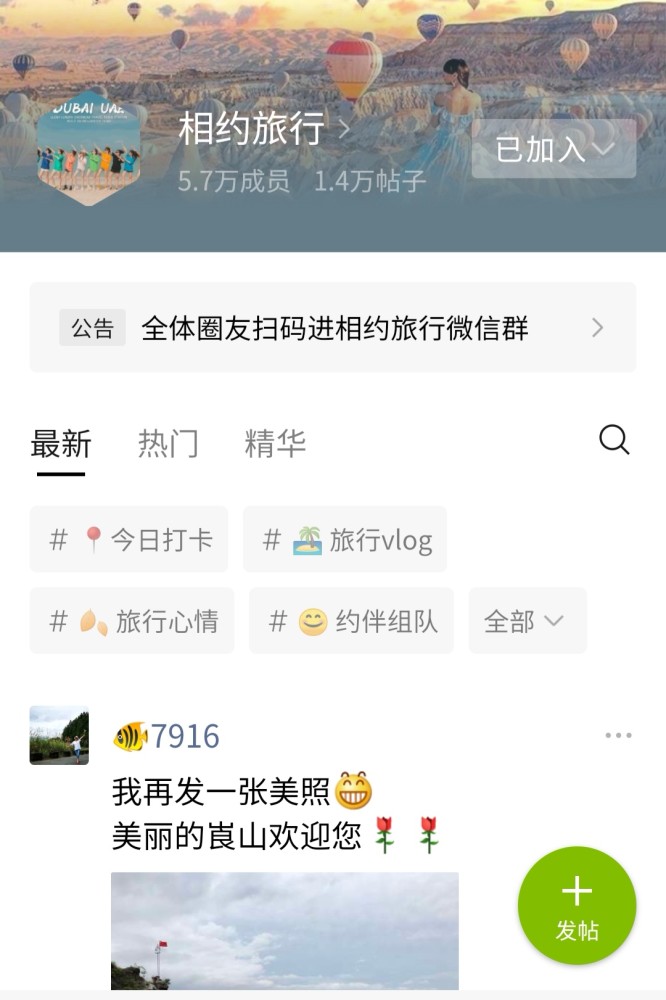The height and width of the screenshot is (1000, 666).
Task: Switch to the 最新 tab
Action: pos(61,443)
